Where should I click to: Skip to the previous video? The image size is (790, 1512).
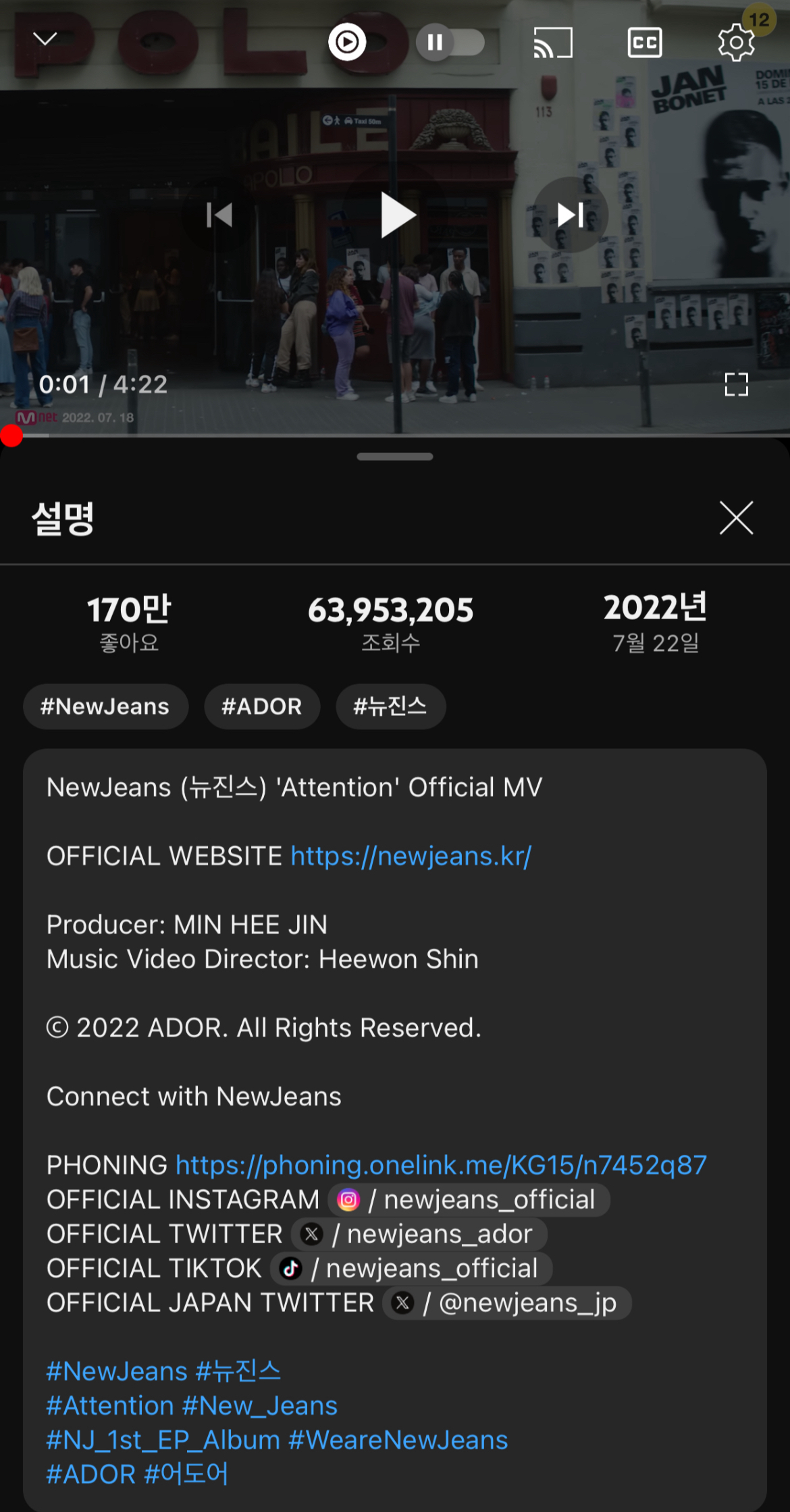[x=219, y=215]
